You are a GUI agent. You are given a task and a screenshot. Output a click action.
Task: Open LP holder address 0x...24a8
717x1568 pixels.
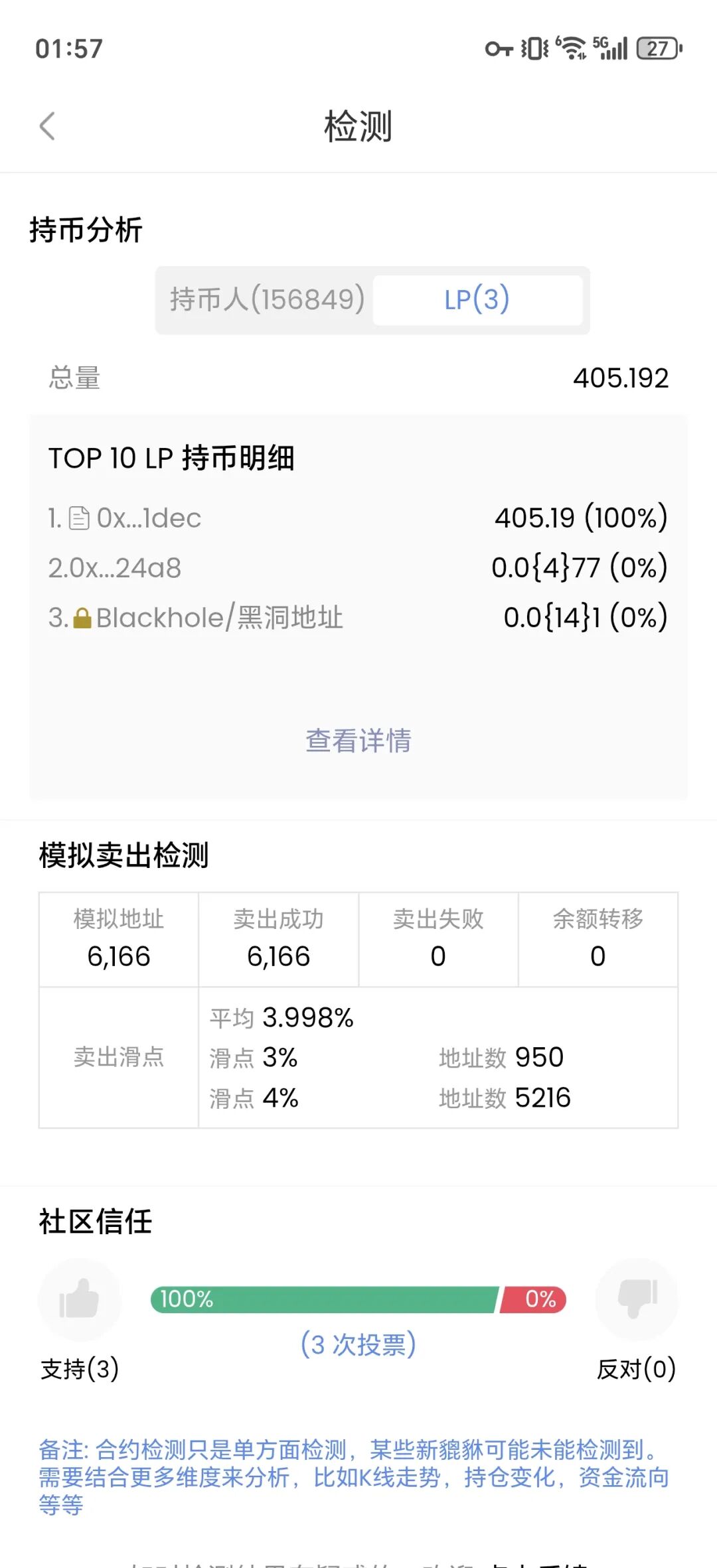click(114, 568)
